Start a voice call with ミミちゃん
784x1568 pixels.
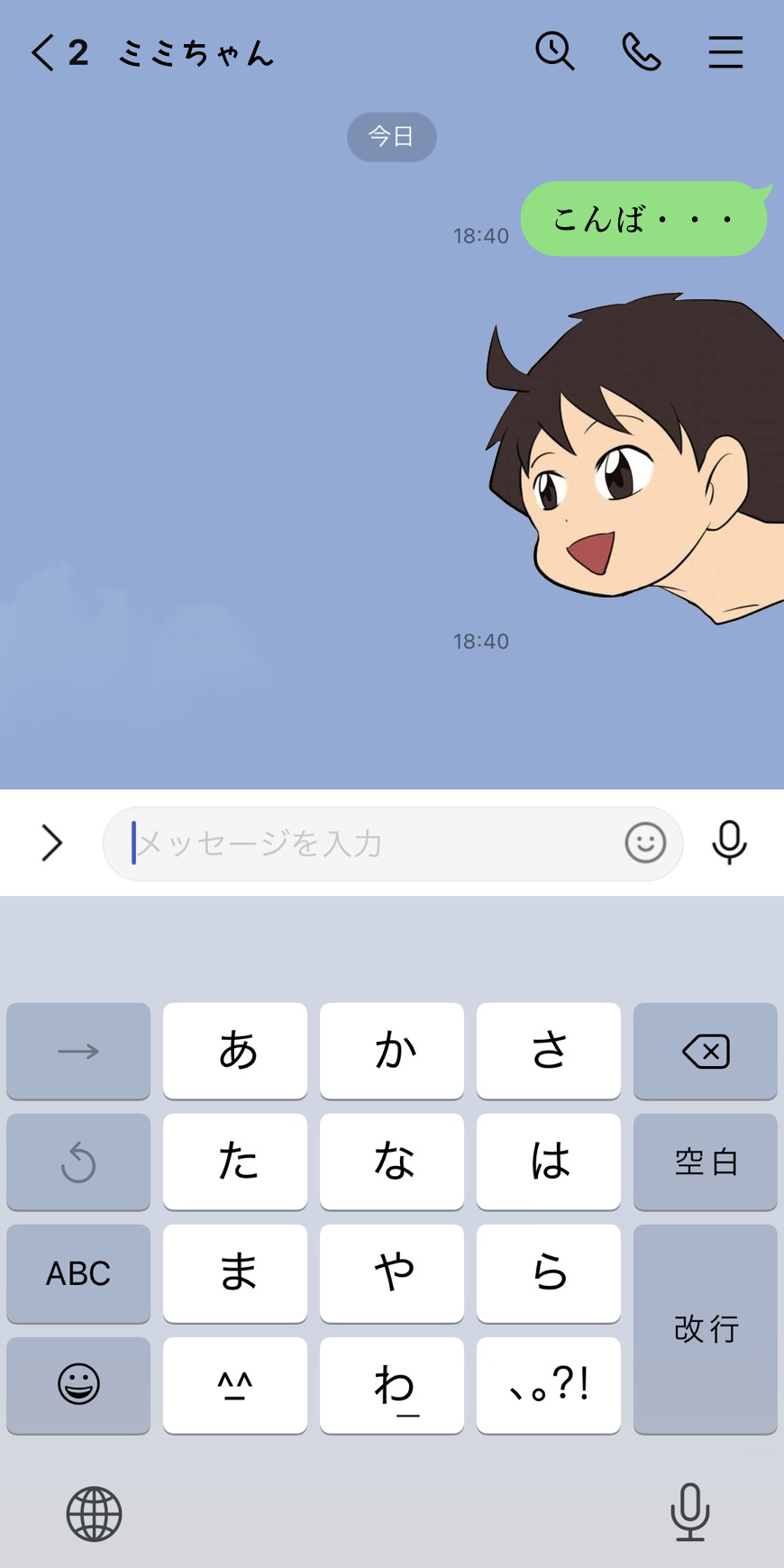(641, 51)
